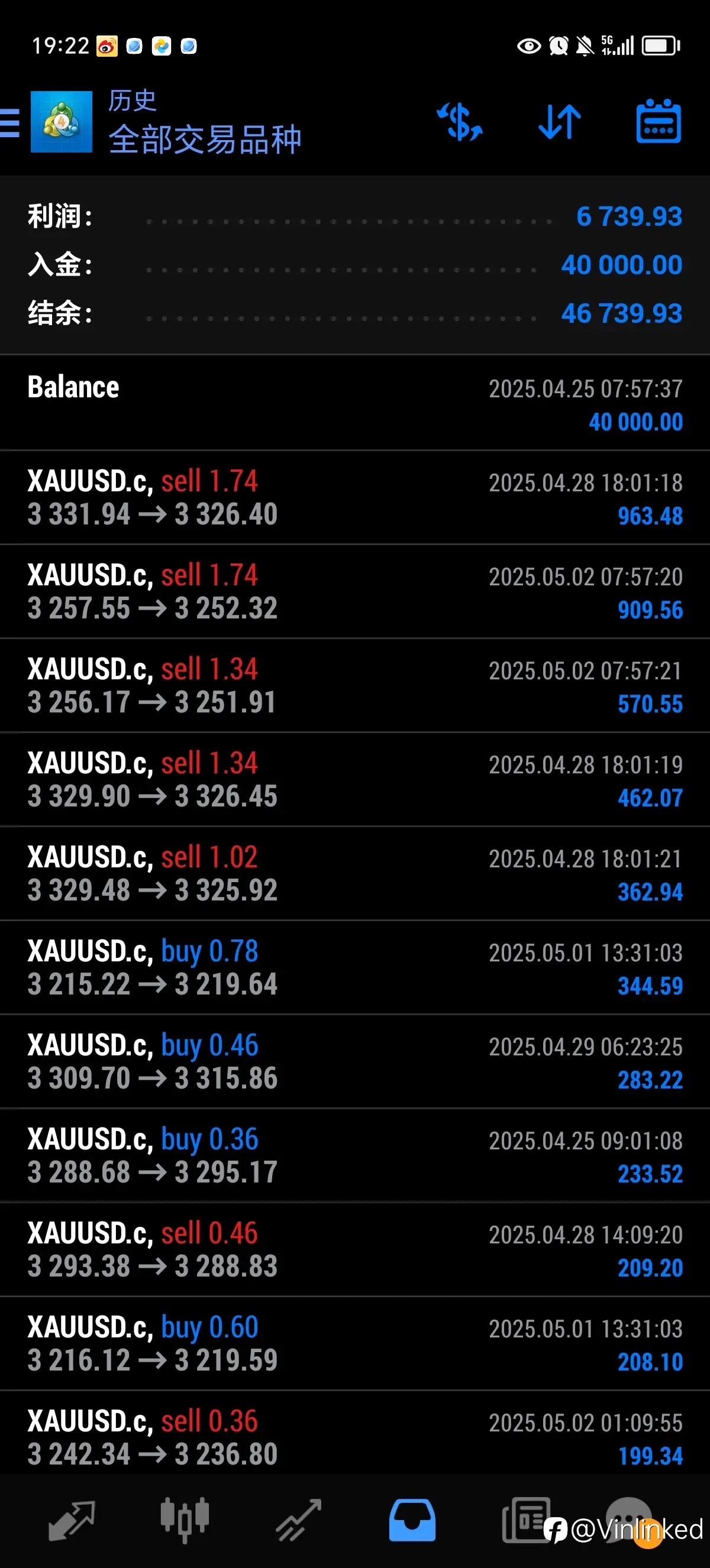Switch to the Trade tab with trend arrow
The image size is (710, 1568).
[x=298, y=1520]
